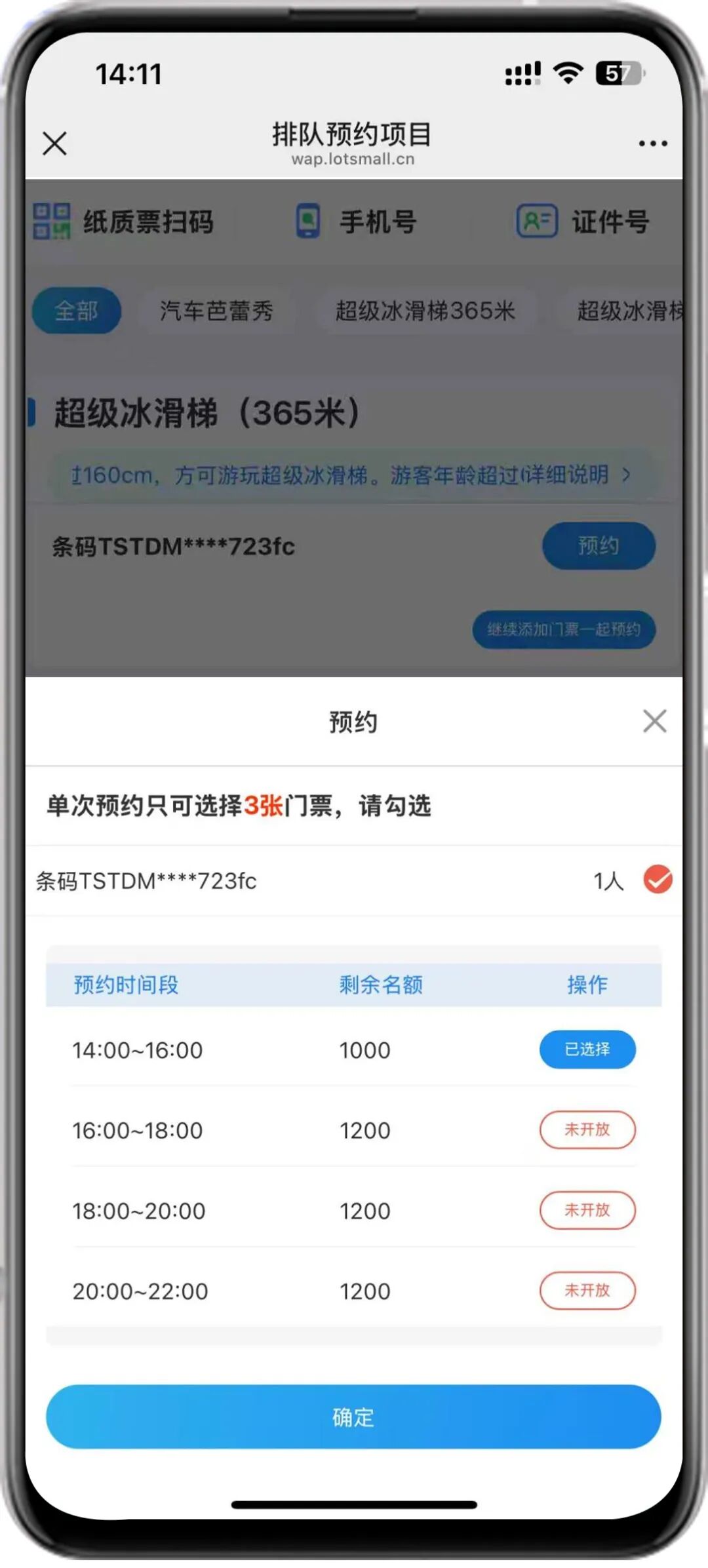Uncheck ticket 条码TSTDM****723fc
The width and height of the screenshot is (708, 1568).
pyautogui.click(x=658, y=880)
